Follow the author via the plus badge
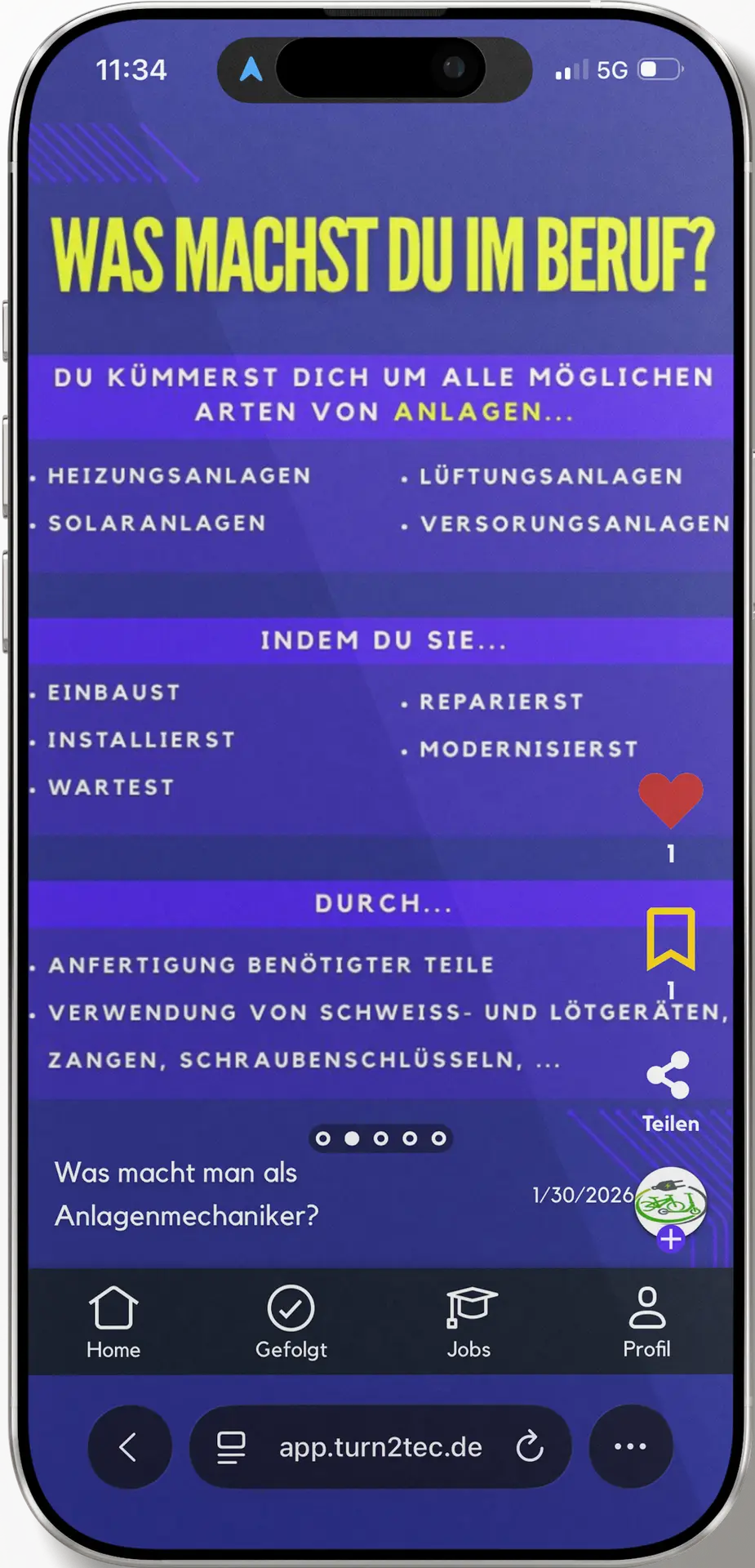The image size is (755, 1568). coord(671,1239)
